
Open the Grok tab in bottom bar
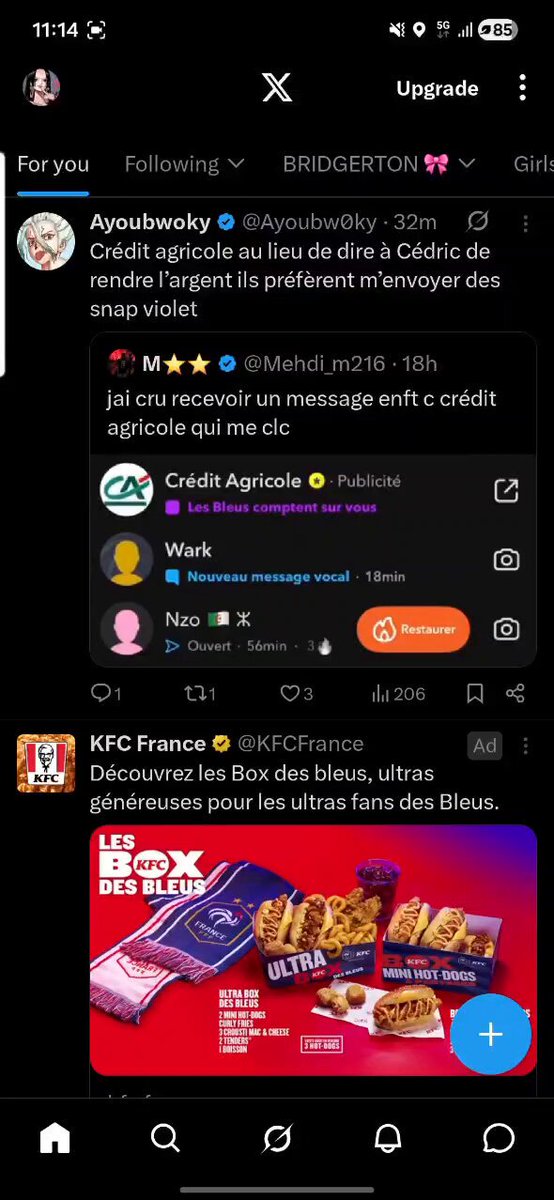point(277,1138)
